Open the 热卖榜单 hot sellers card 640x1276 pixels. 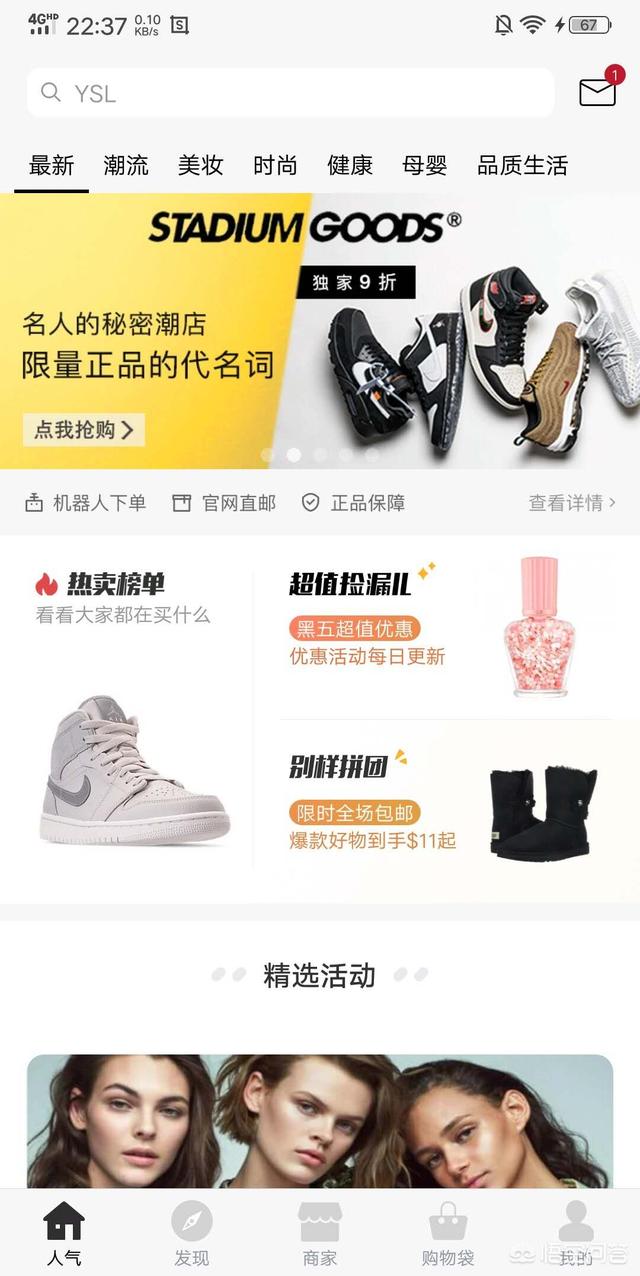[x=127, y=710]
